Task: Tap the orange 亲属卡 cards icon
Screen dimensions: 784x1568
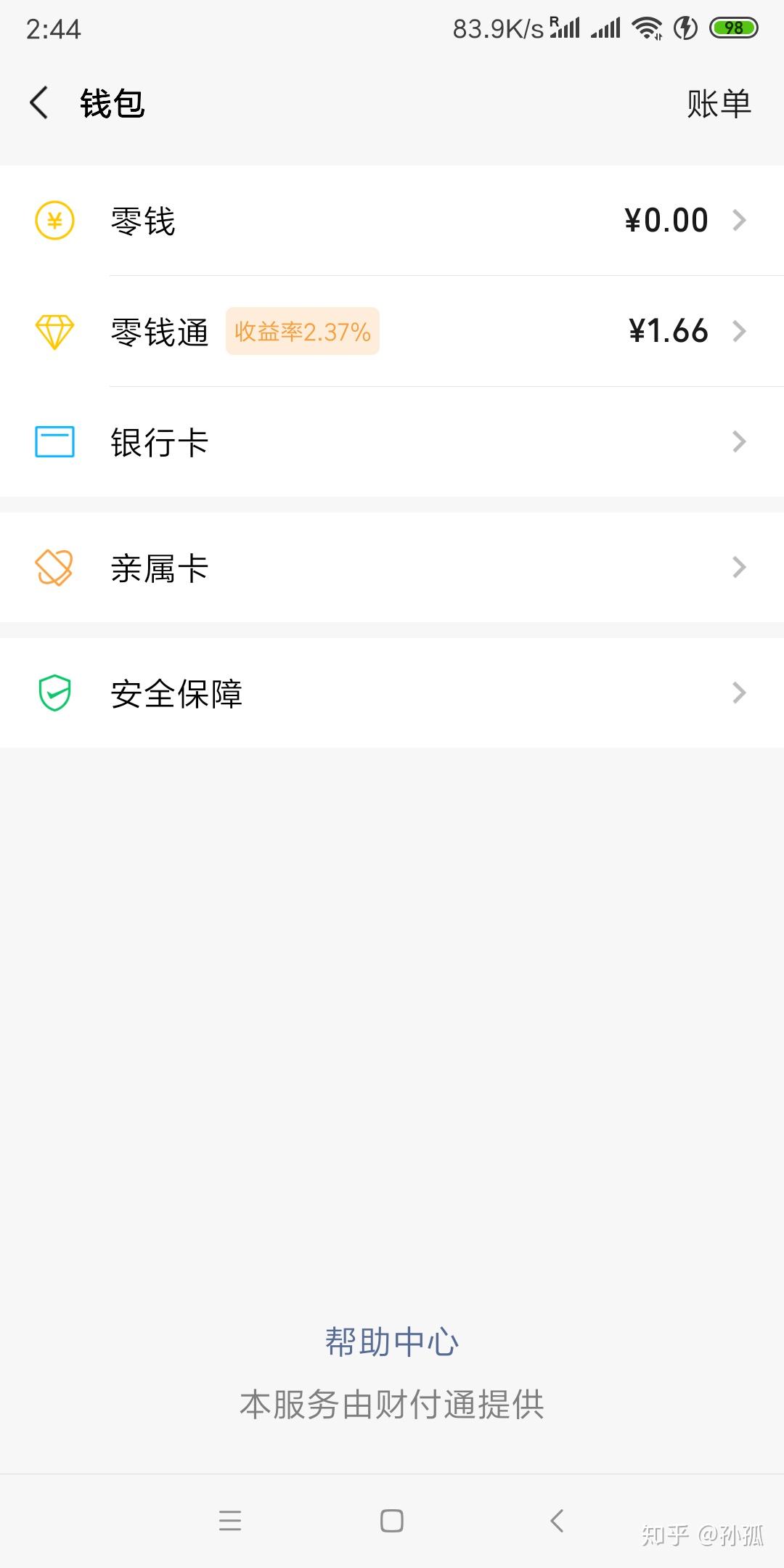Action: click(x=54, y=567)
